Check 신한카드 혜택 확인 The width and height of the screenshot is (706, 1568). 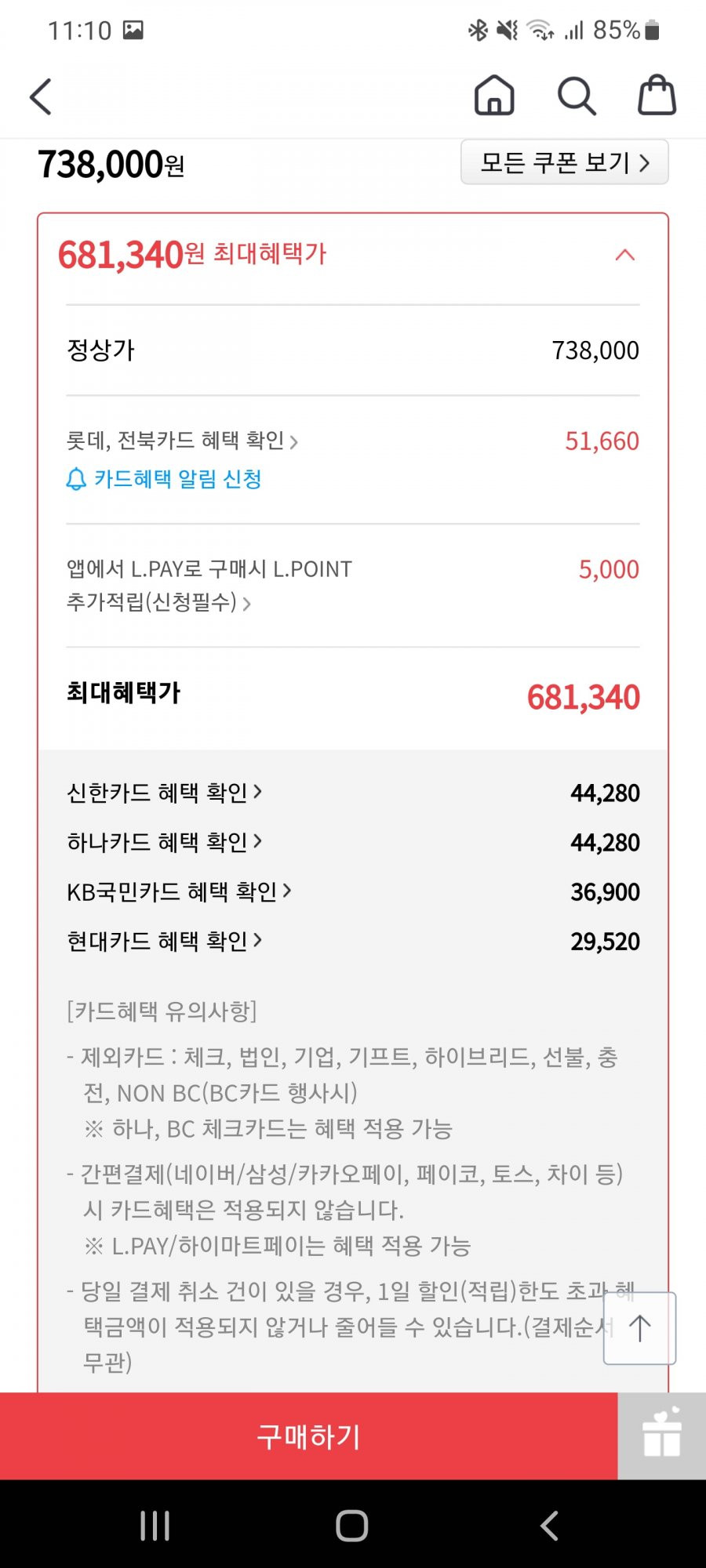(165, 793)
